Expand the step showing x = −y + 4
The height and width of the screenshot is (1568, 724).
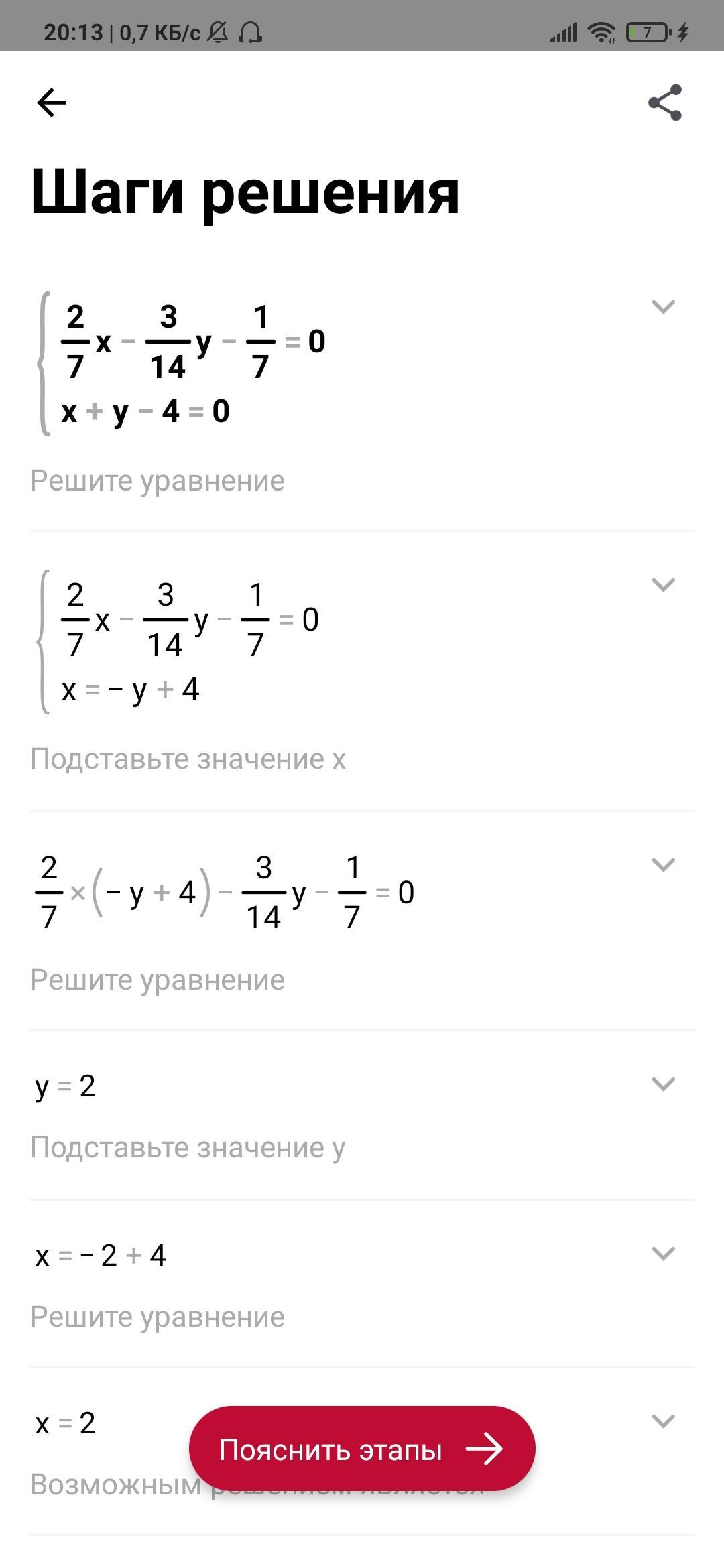pyautogui.click(x=663, y=585)
